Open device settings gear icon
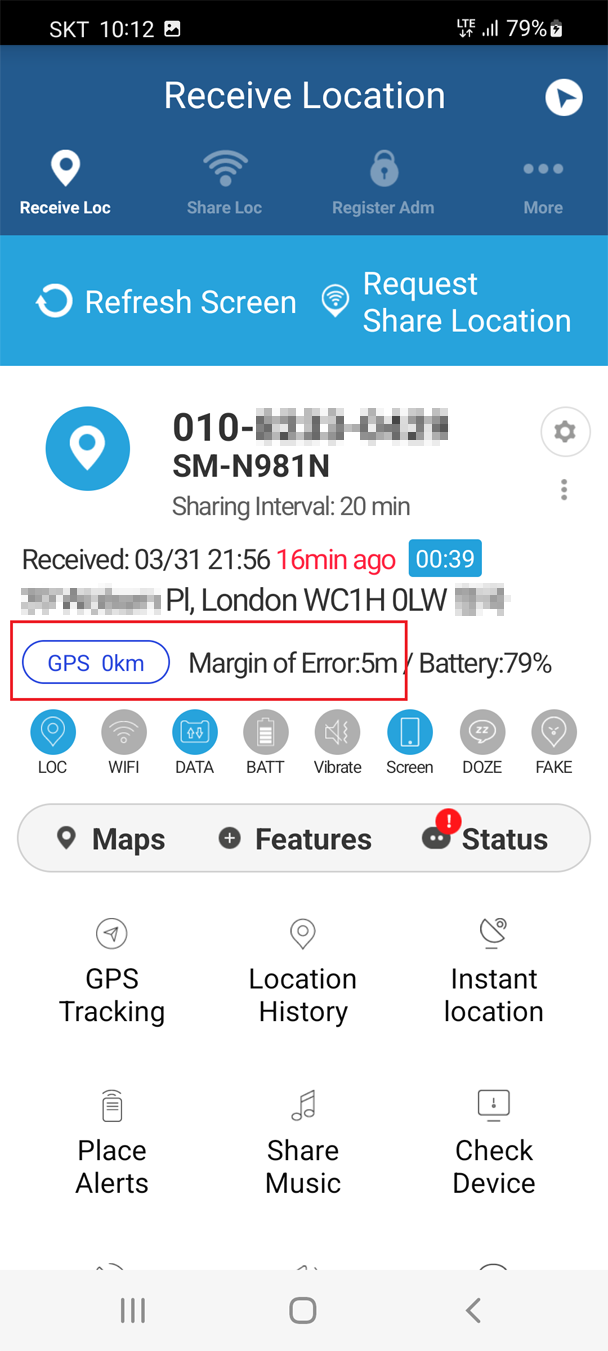 [x=565, y=432]
